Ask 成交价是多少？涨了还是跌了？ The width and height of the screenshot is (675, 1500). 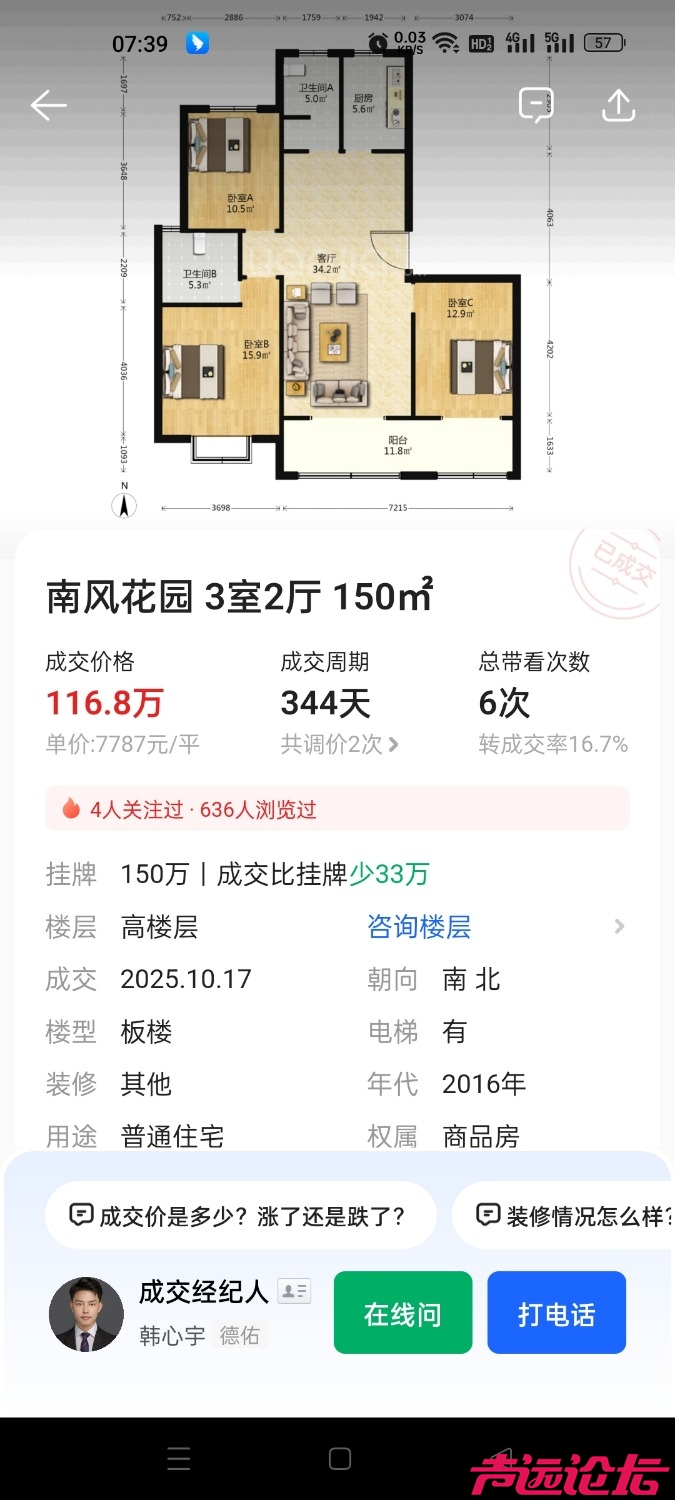pyautogui.click(x=240, y=1215)
